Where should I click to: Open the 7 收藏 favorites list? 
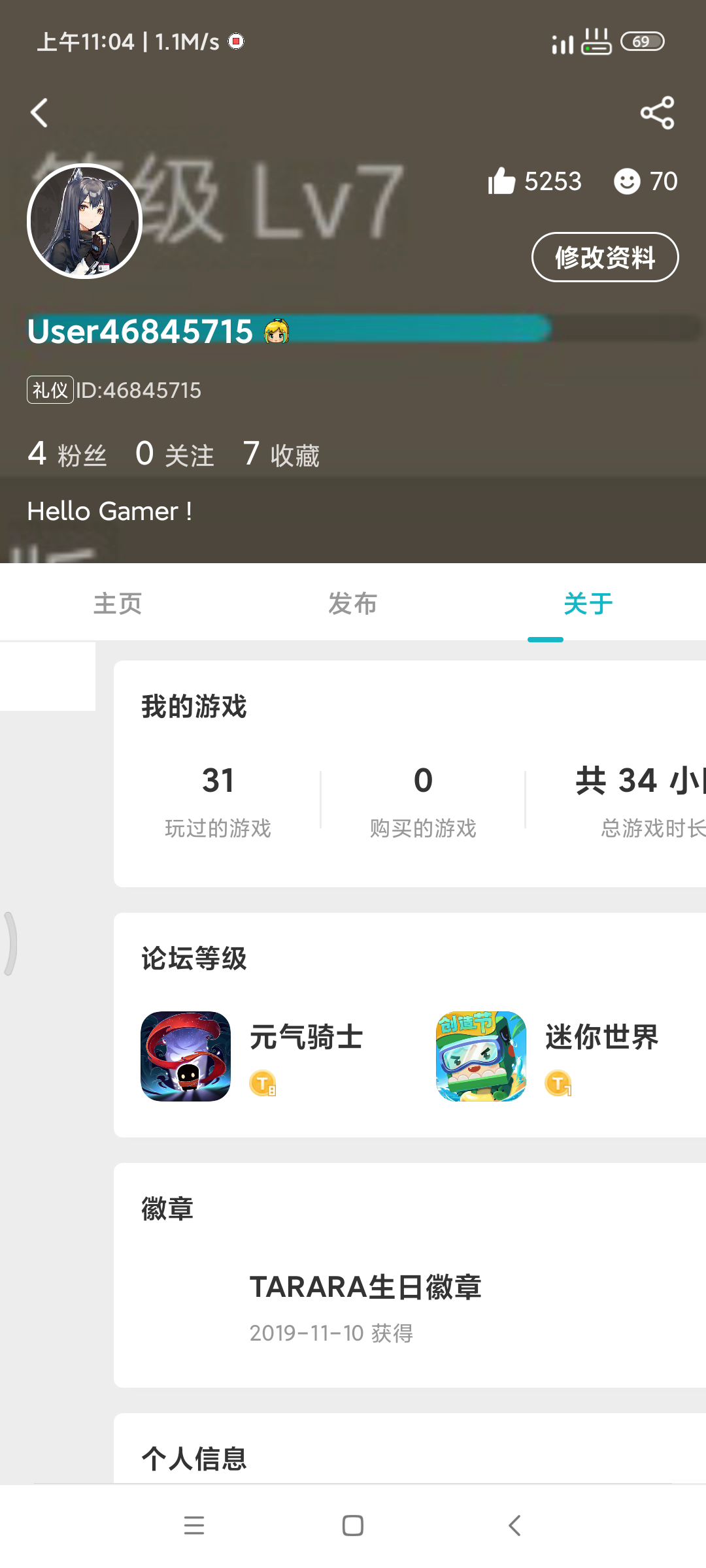(281, 454)
